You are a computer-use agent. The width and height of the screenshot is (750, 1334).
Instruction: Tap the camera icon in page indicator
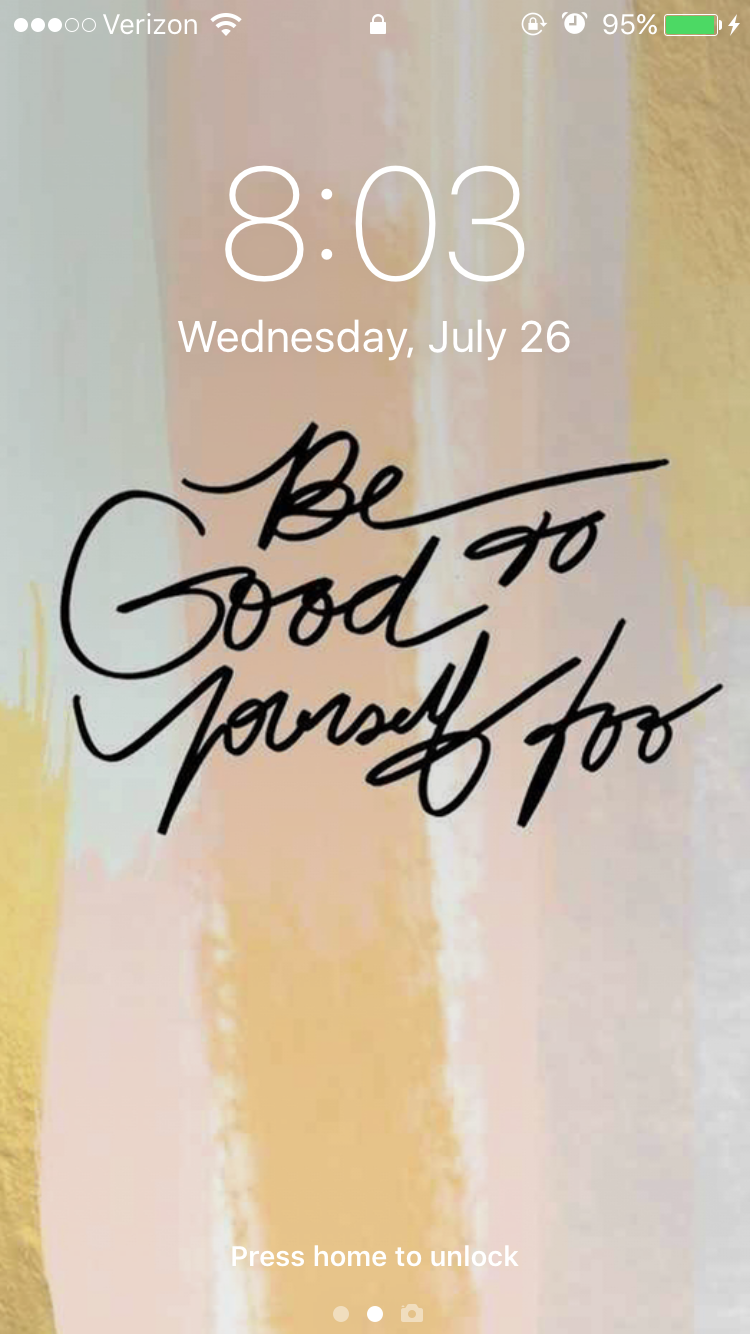pyautogui.click(x=411, y=1313)
